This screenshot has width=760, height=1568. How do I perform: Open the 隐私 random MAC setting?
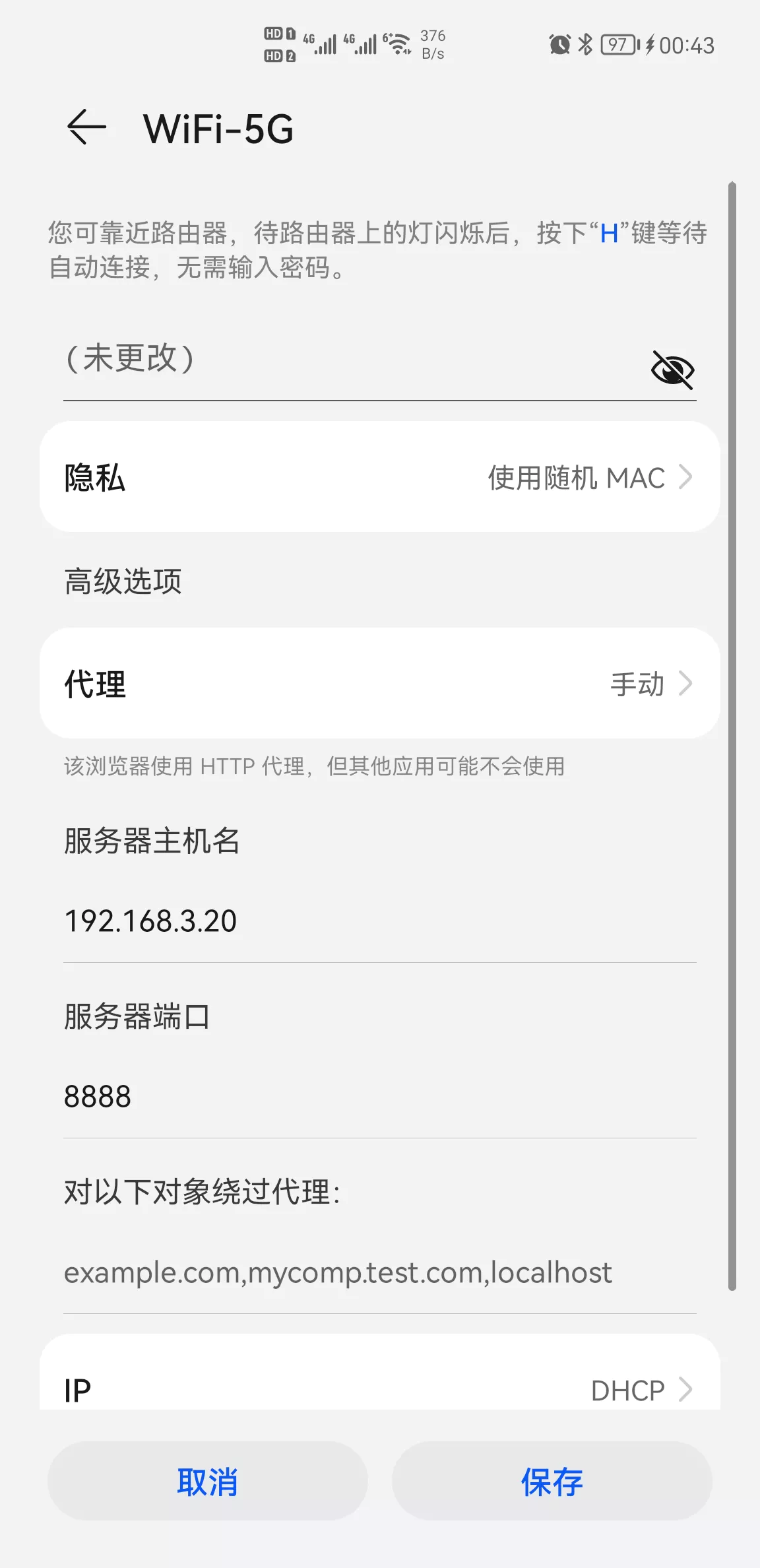coord(379,477)
